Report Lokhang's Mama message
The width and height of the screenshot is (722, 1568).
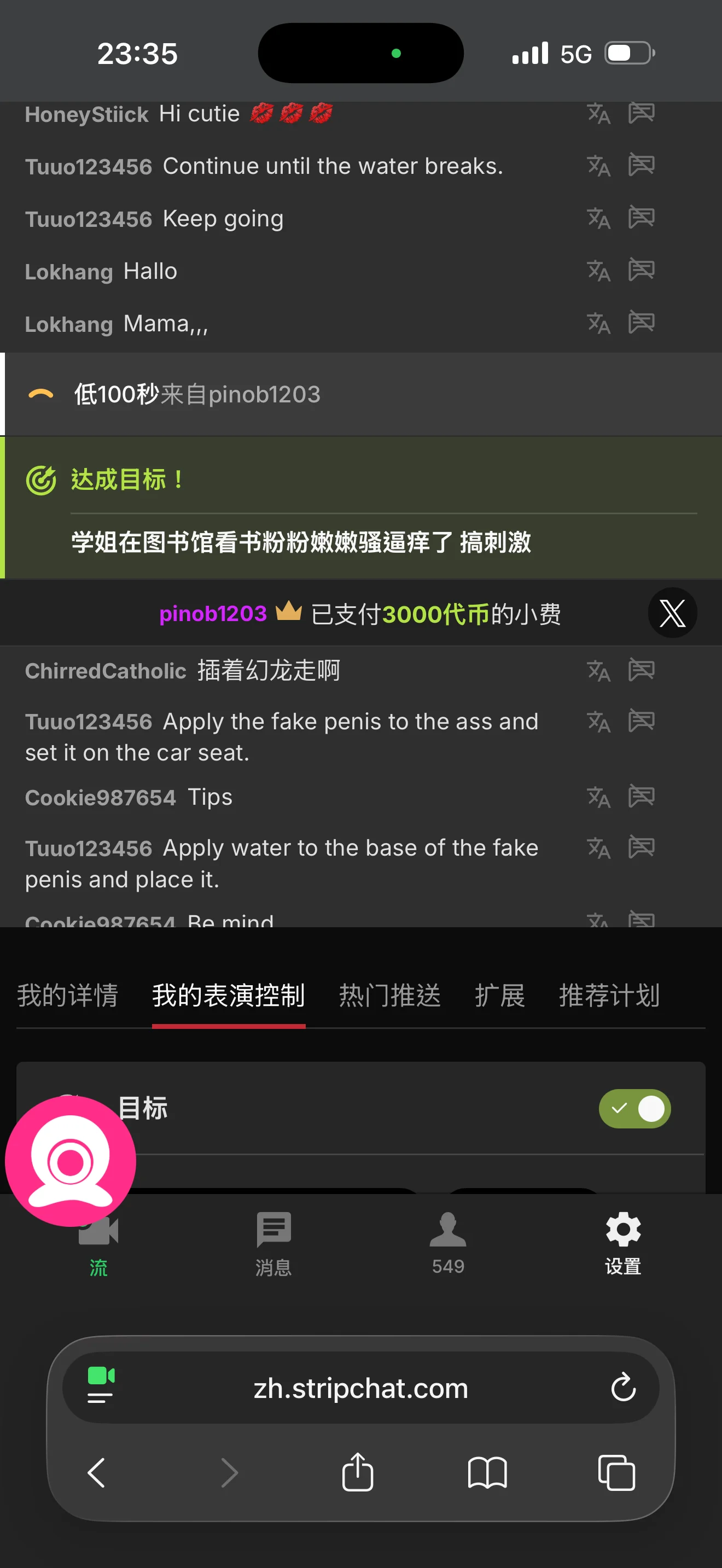[641, 323]
